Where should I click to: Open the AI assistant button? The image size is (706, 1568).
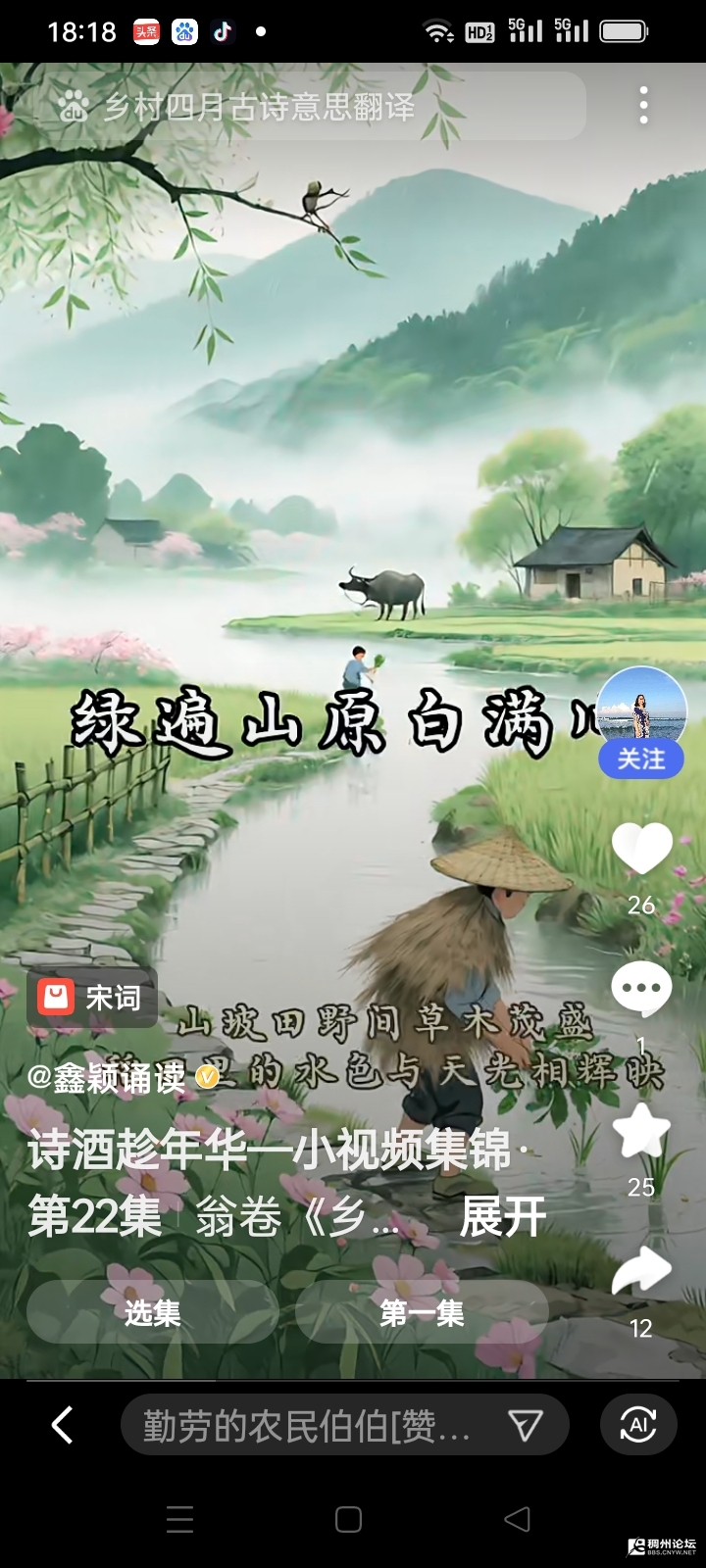click(x=638, y=1425)
